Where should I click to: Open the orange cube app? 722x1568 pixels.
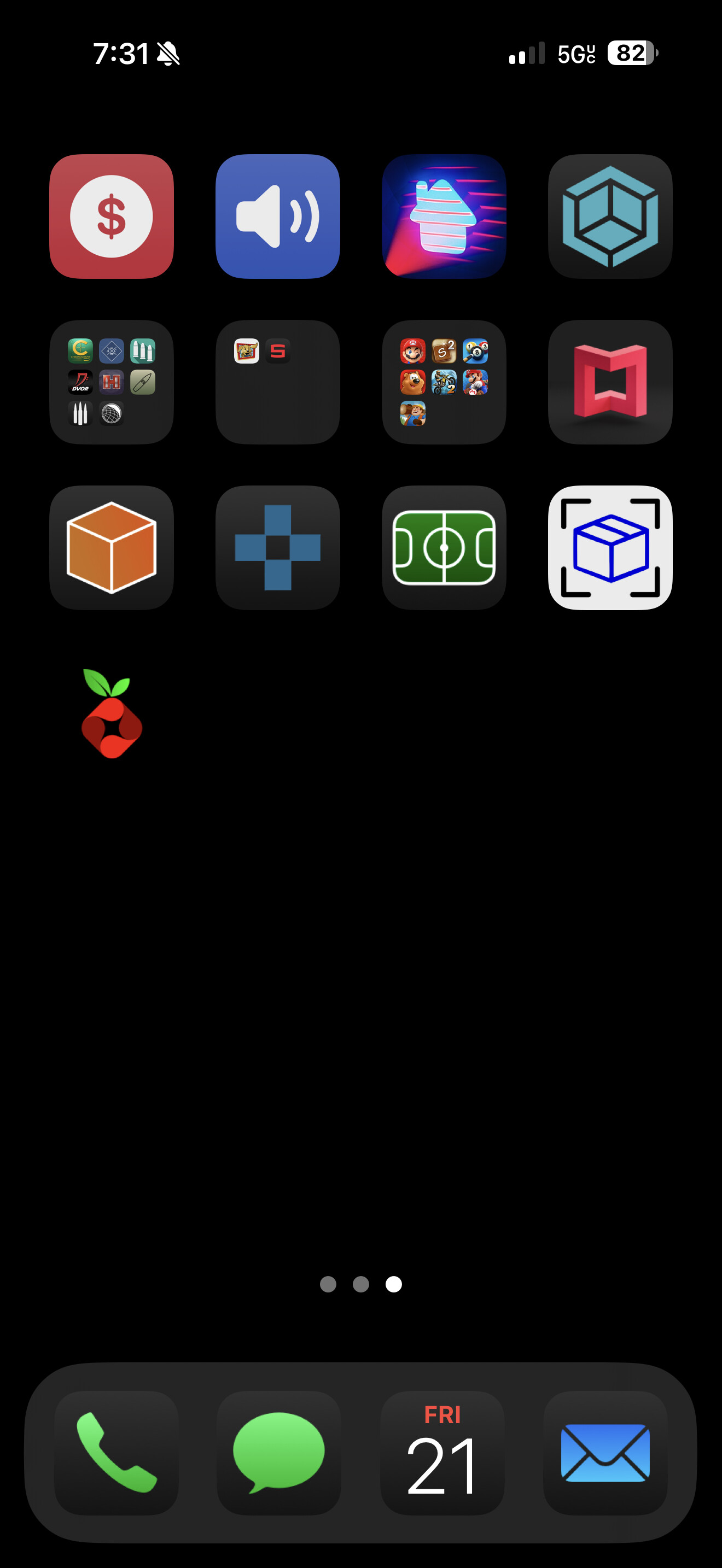(112, 548)
